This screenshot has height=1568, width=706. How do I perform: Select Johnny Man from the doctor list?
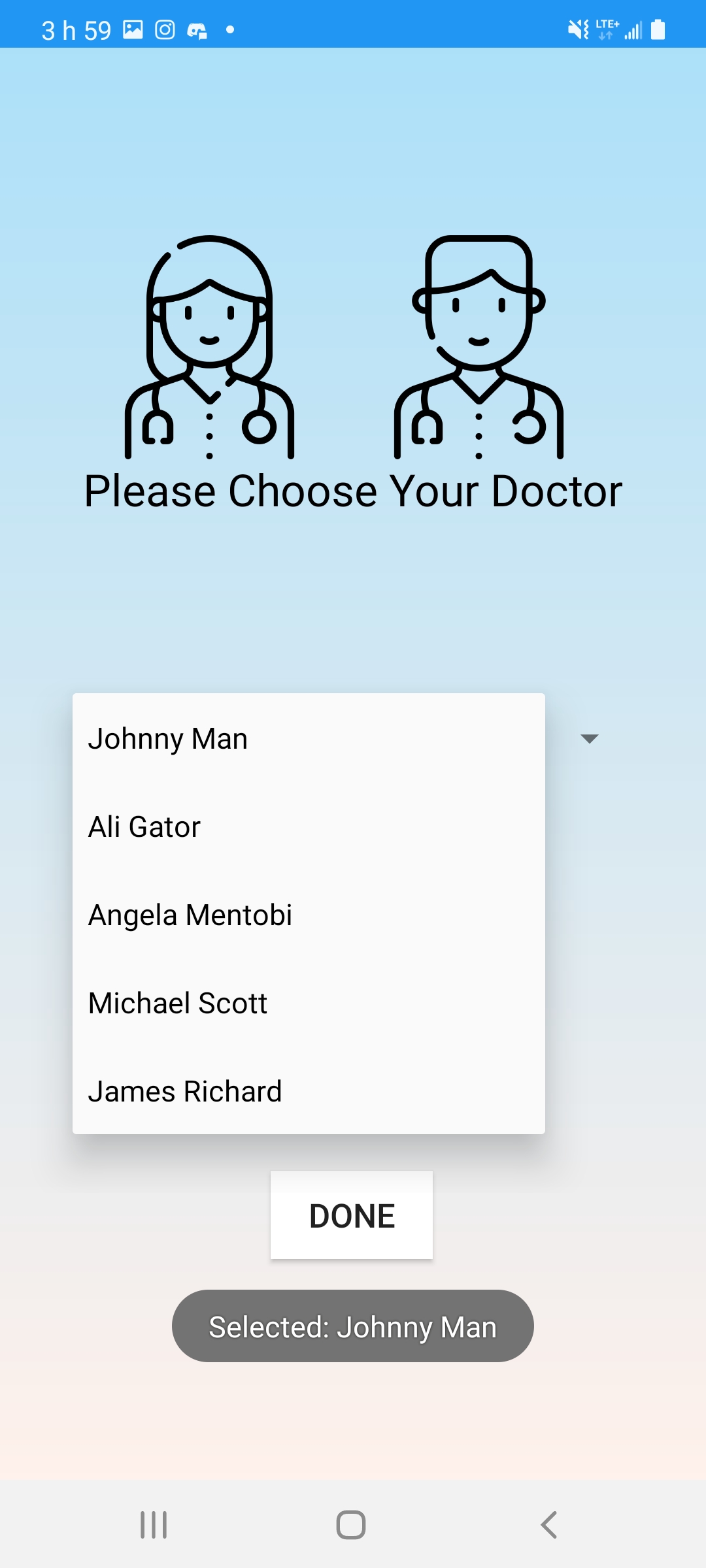[x=309, y=738]
